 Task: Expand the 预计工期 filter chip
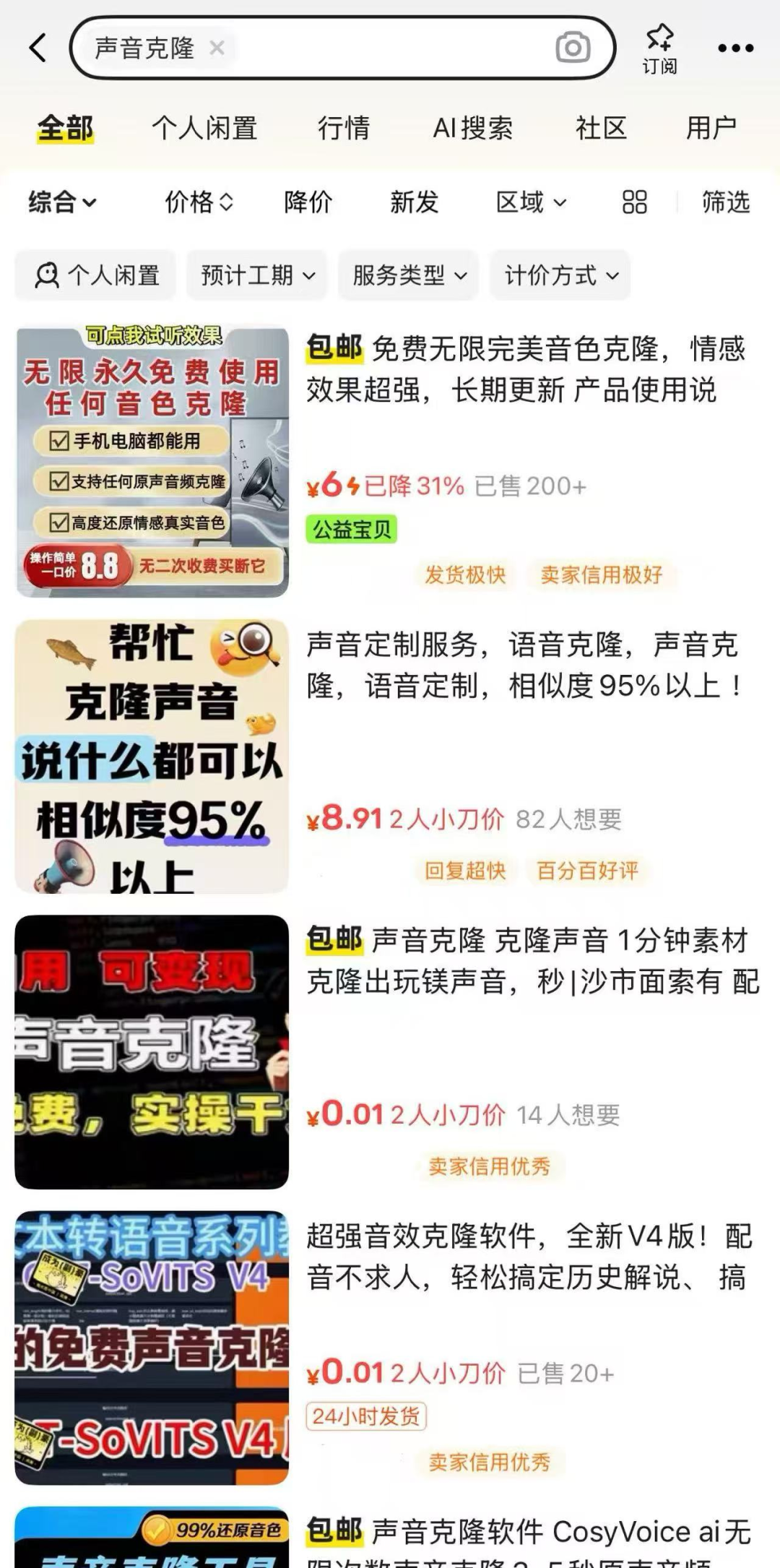(x=257, y=275)
